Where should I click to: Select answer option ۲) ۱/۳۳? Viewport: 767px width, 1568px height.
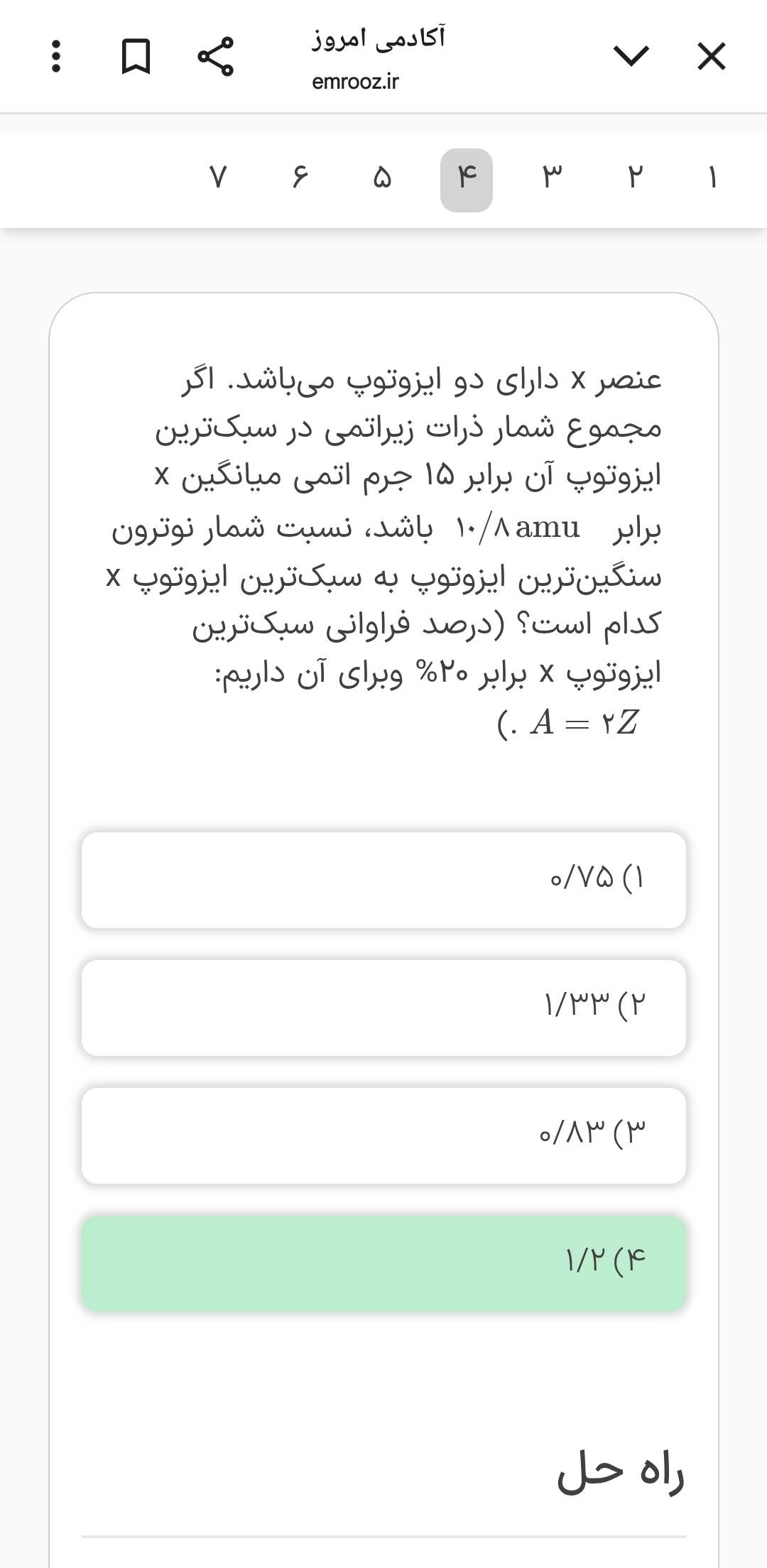click(x=383, y=1008)
